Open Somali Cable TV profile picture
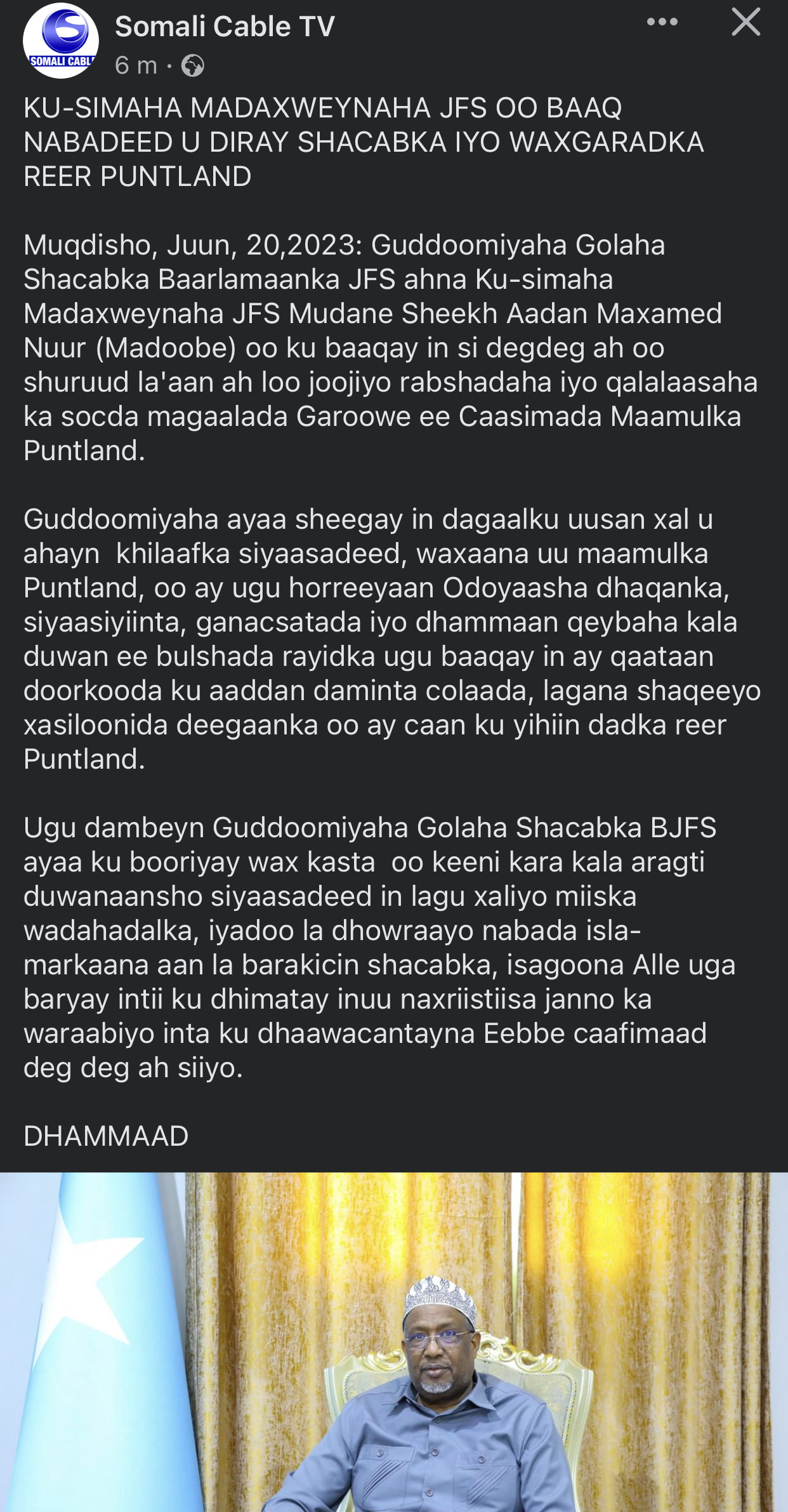Viewport: 788px width, 1512px height. point(61,41)
